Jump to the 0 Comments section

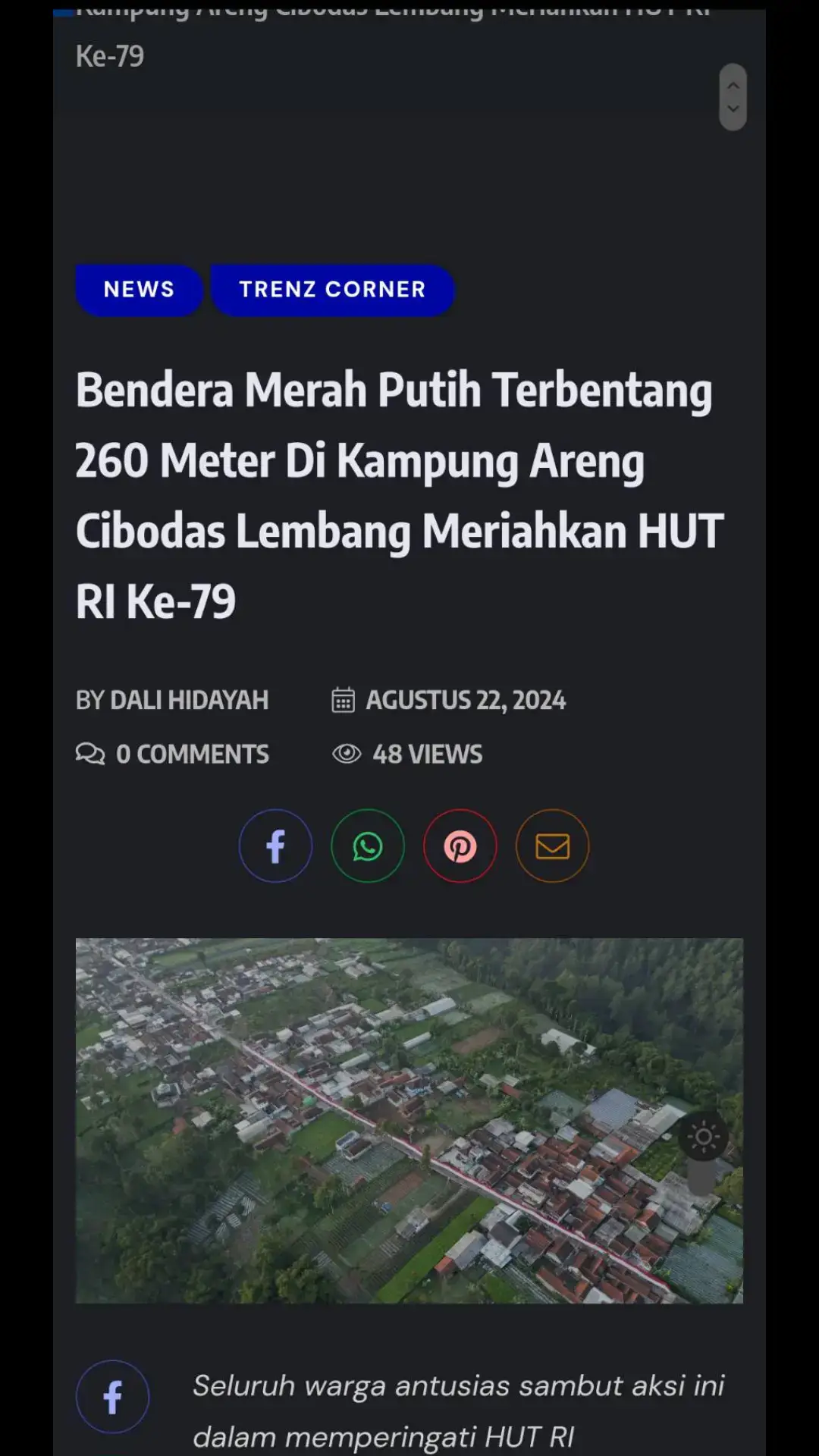tap(172, 754)
